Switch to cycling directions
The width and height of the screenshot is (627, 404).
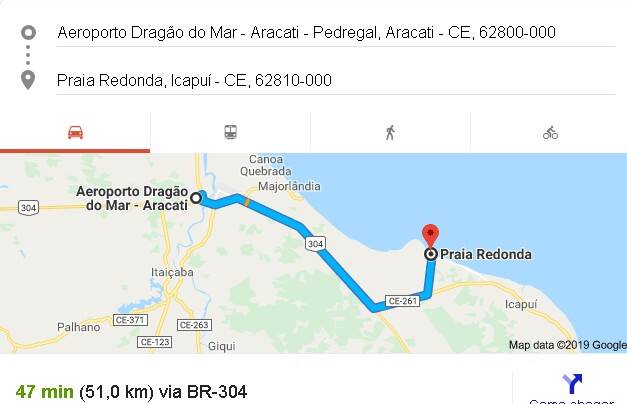tap(550, 132)
